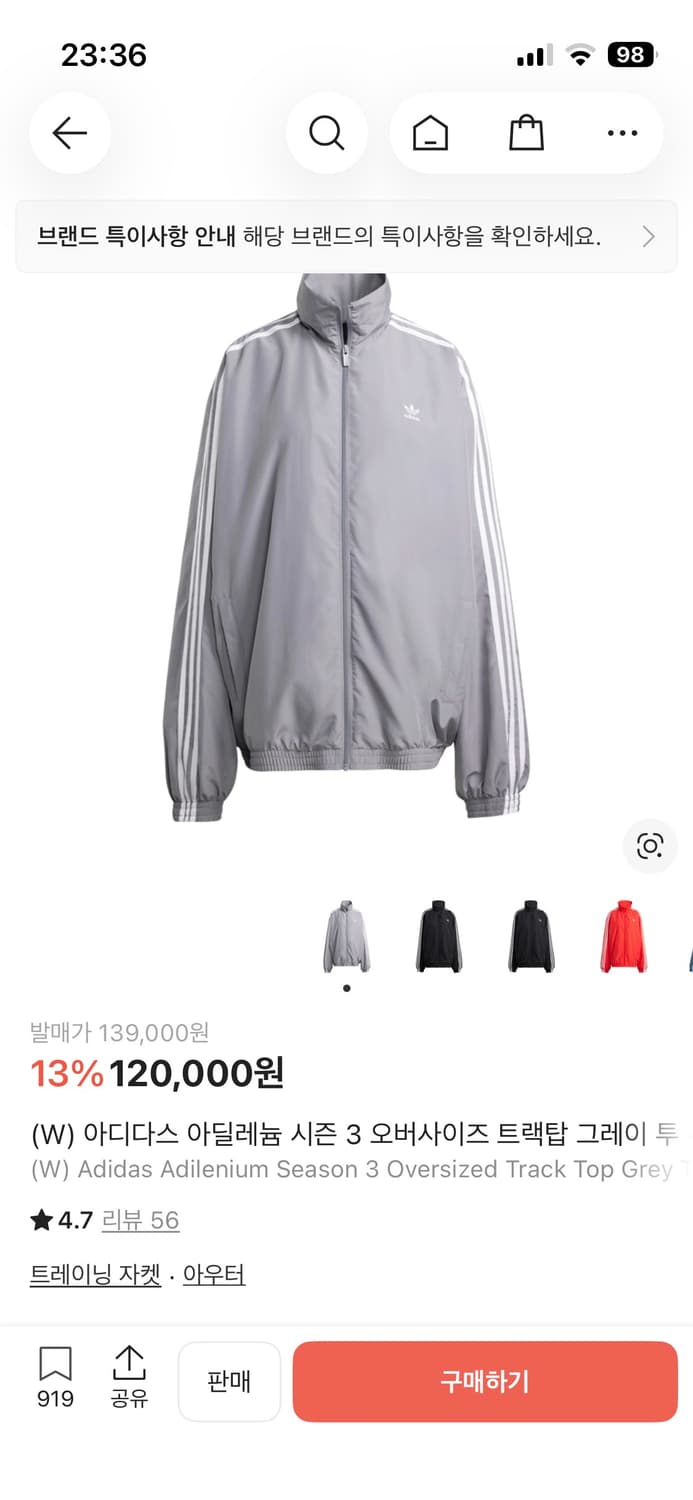Tap the 판매 sell button
693x1500 pixels.
click(x=229, y=1381)
